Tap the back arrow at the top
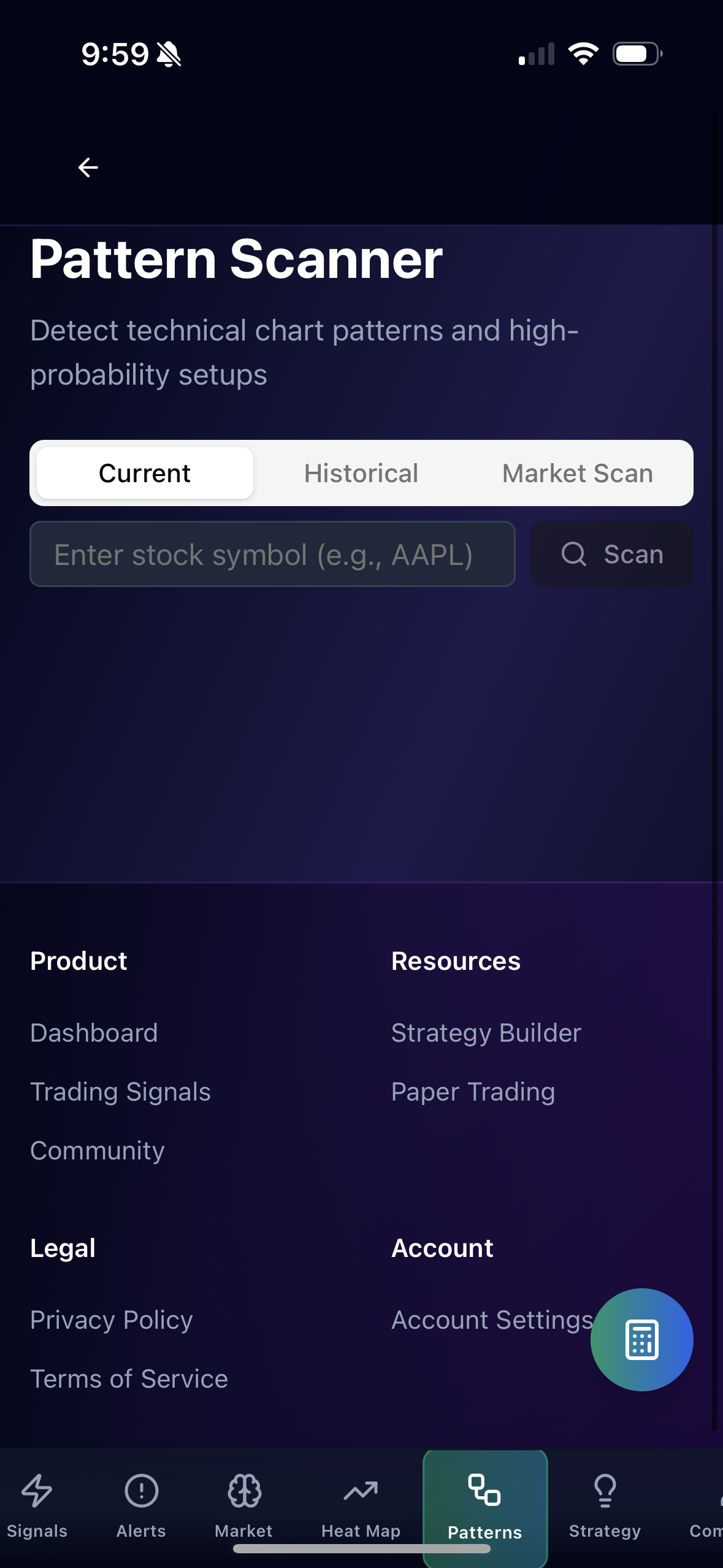 tap(88, 166)
